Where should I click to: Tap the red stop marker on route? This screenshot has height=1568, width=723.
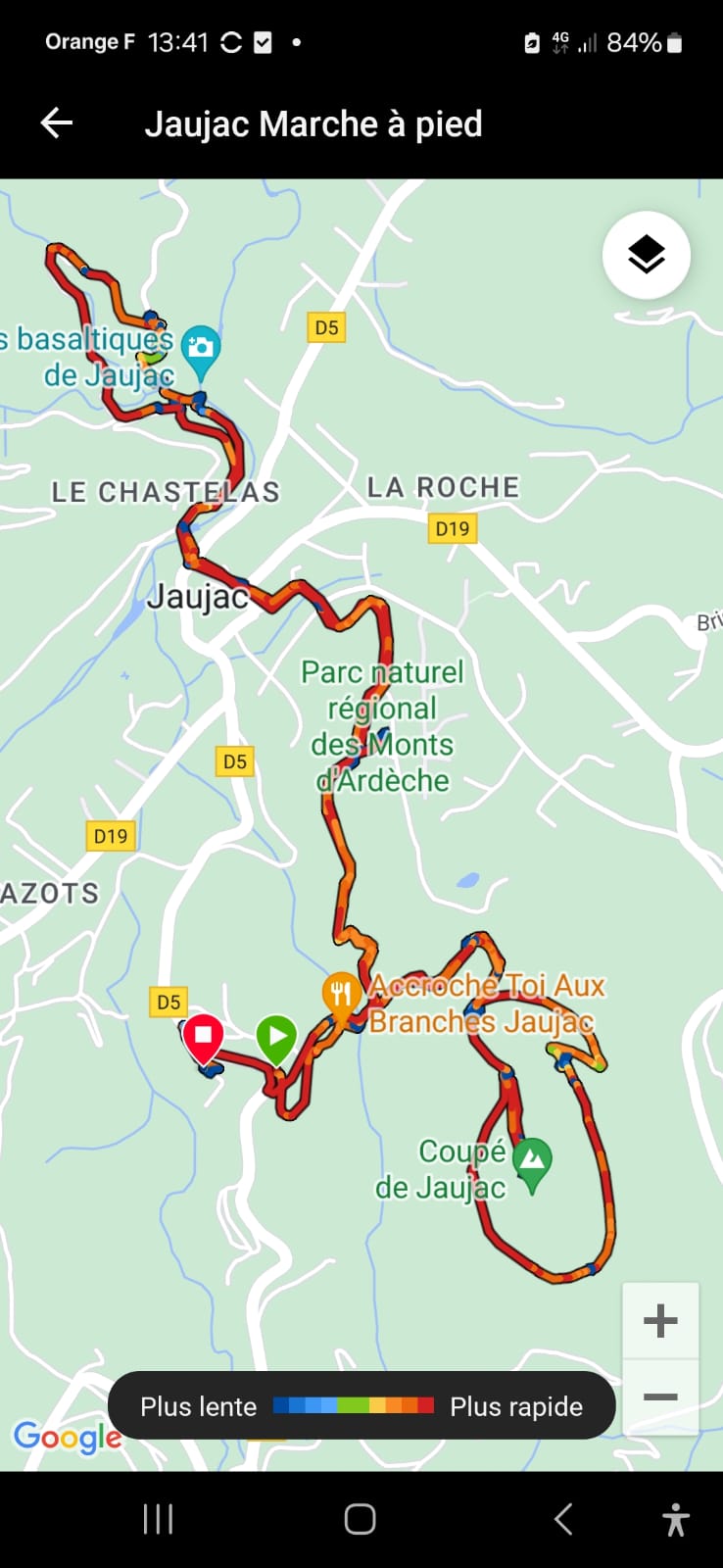click(x=203, y=1039)
